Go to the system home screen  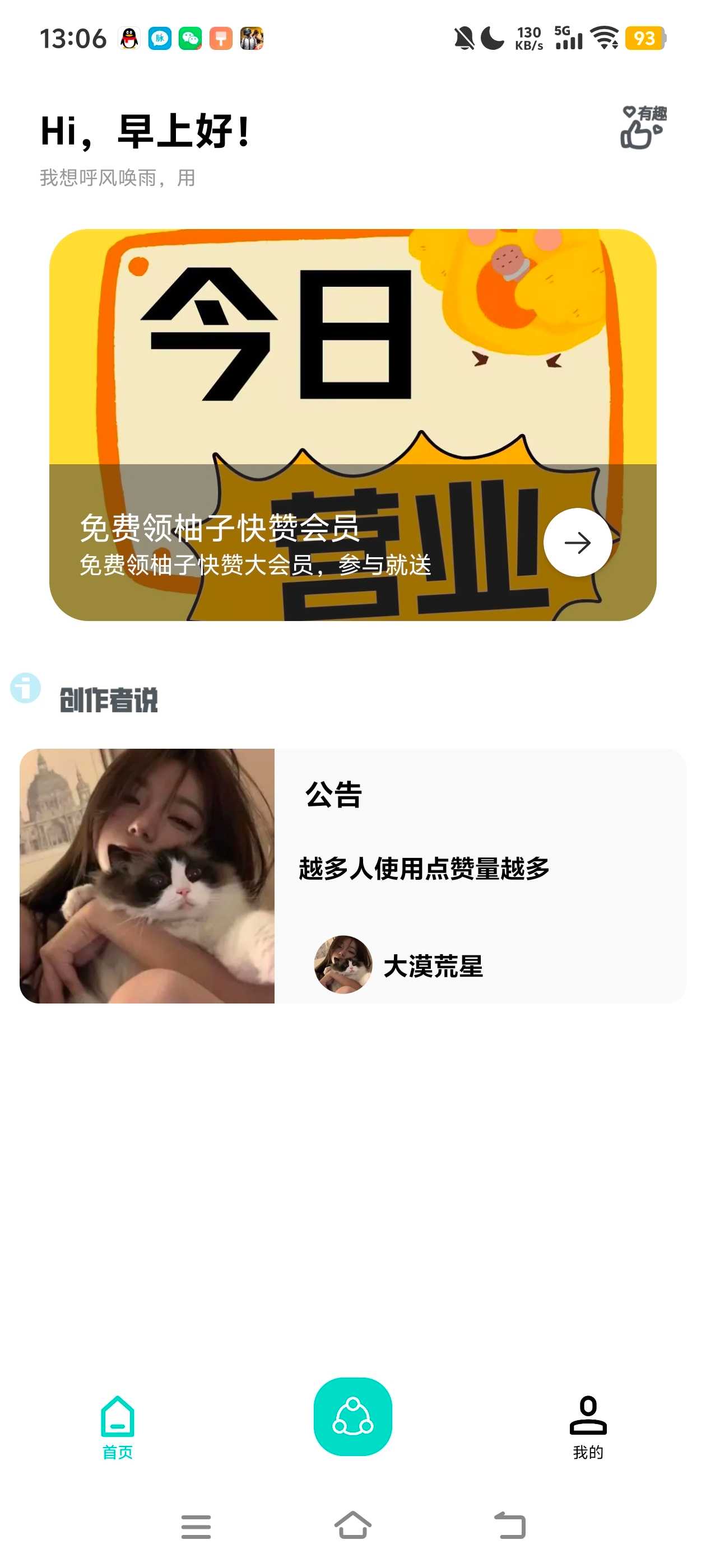(352, 1525)
